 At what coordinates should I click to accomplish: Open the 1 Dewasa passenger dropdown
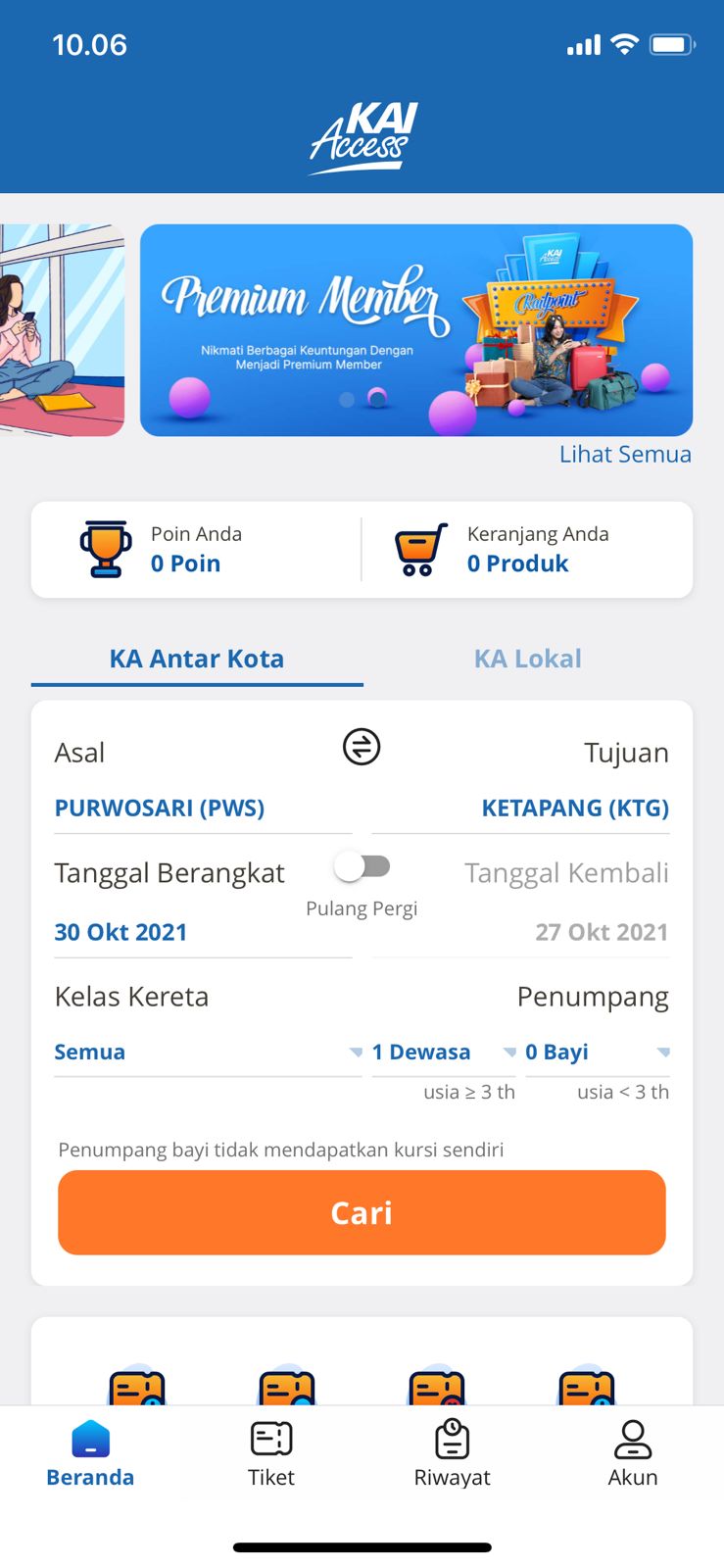[444, 1053]
